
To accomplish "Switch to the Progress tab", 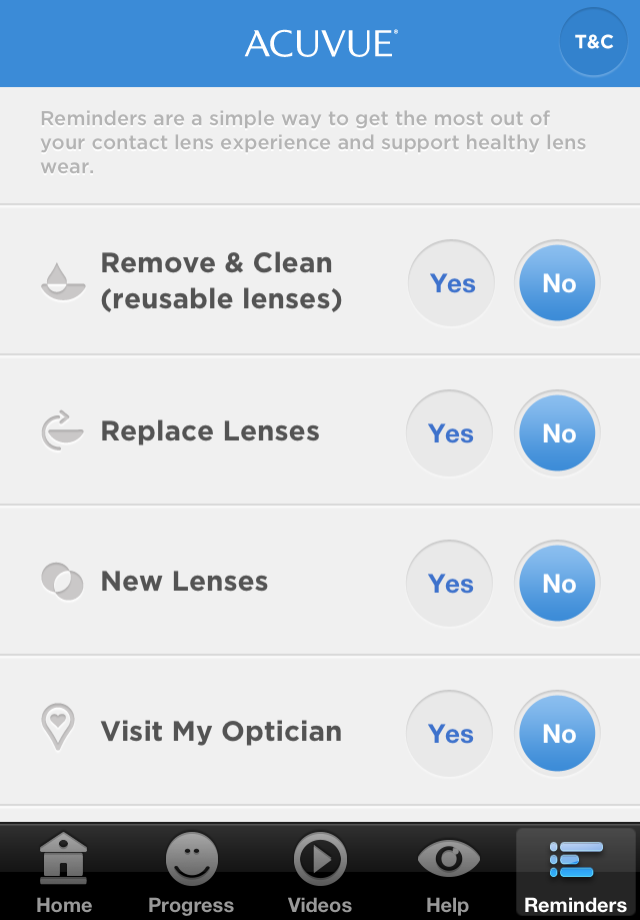I will tap(191, 872).
